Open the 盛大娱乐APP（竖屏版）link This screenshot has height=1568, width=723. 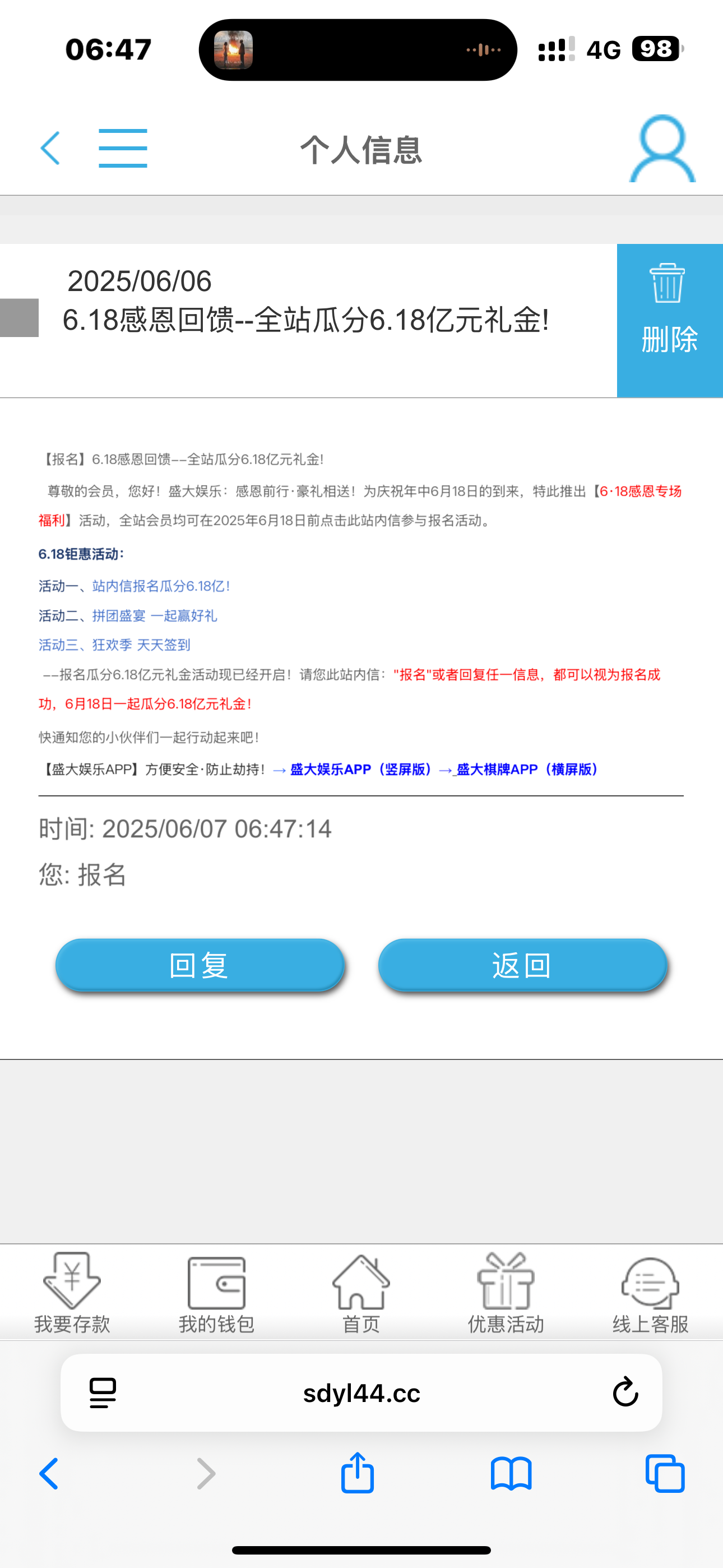pos(361,769)
